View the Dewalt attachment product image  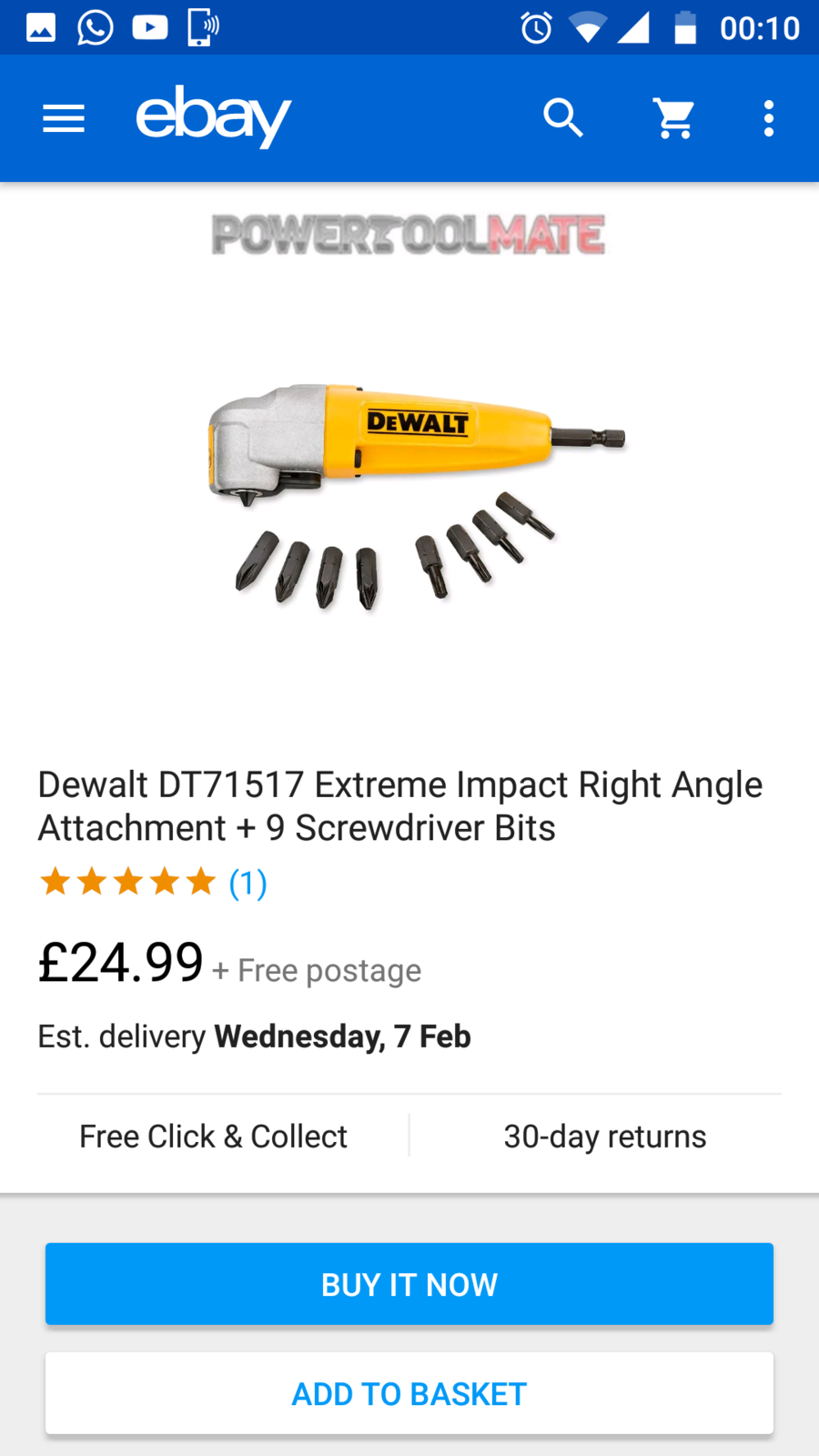(x=409, y=491)
